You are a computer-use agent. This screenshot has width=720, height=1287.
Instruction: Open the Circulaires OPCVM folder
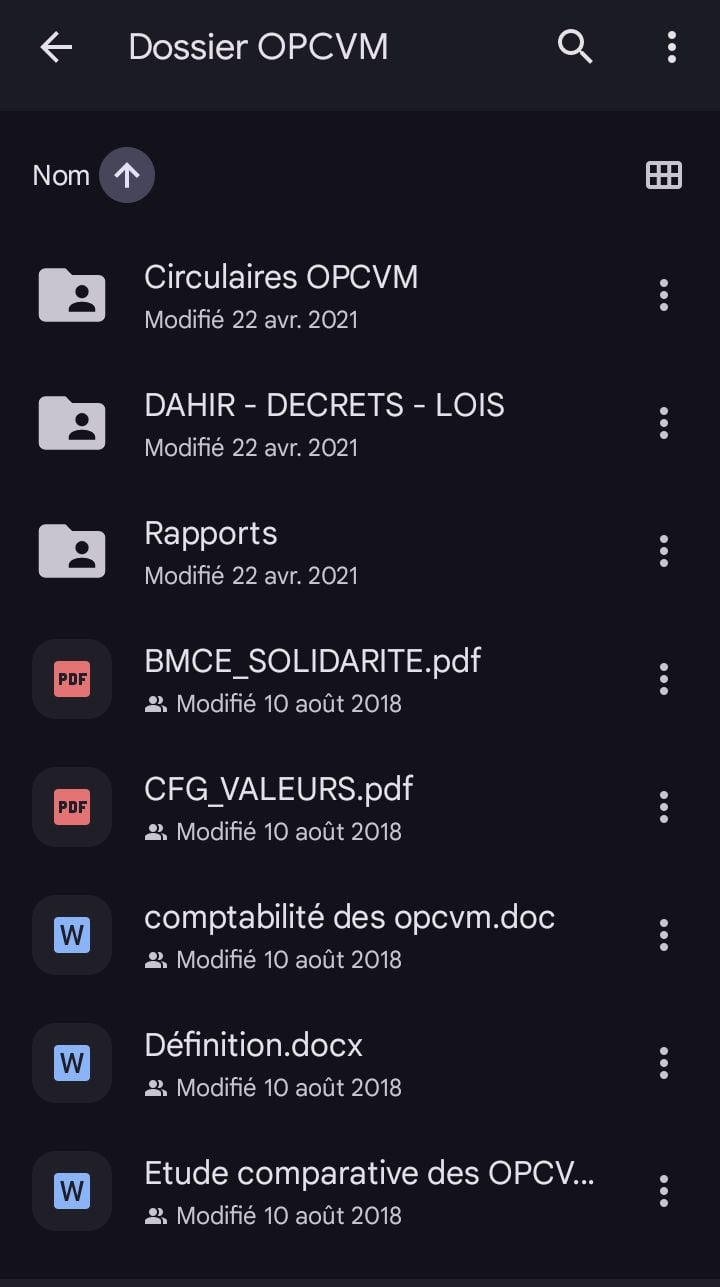tap(281, 295)
